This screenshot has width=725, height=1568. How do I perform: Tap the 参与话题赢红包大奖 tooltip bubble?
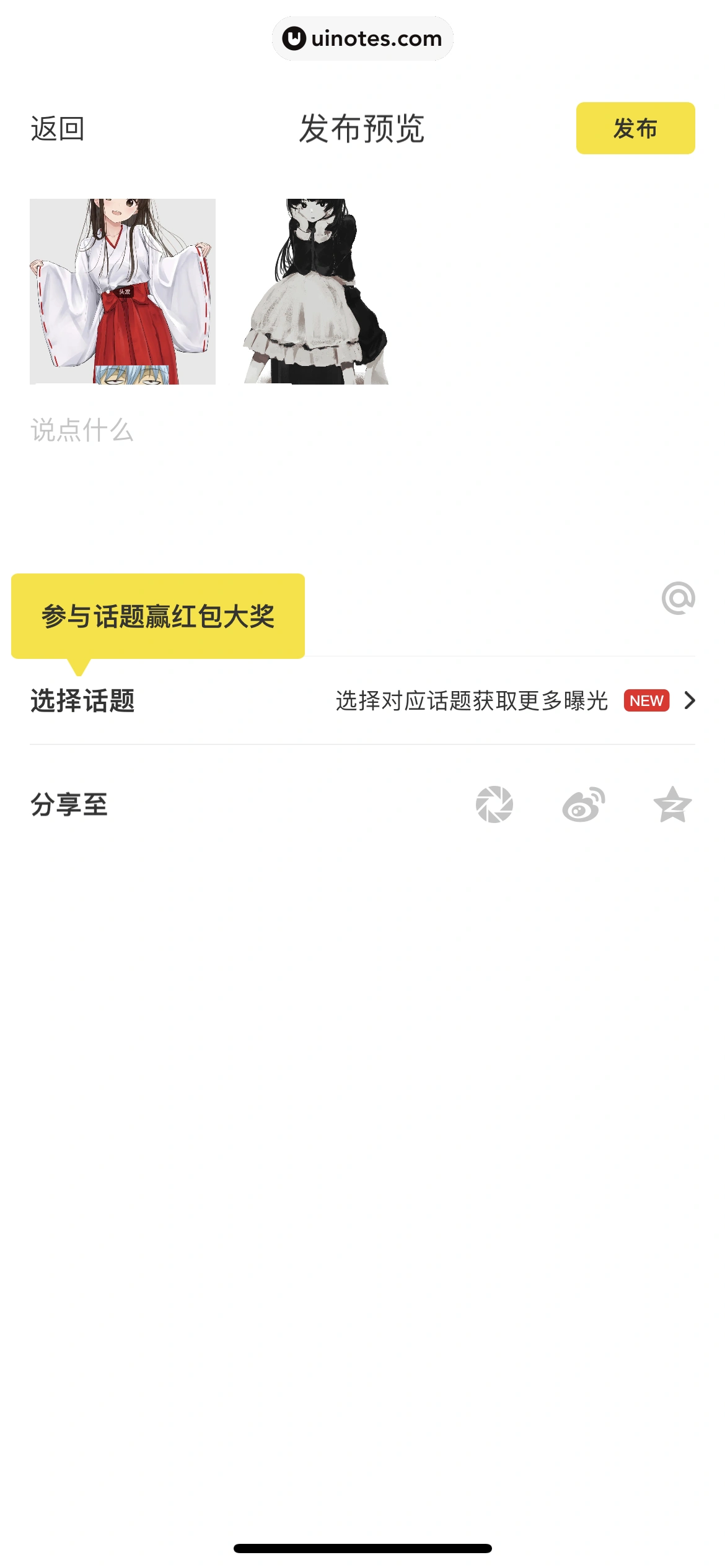pos(158,616)
